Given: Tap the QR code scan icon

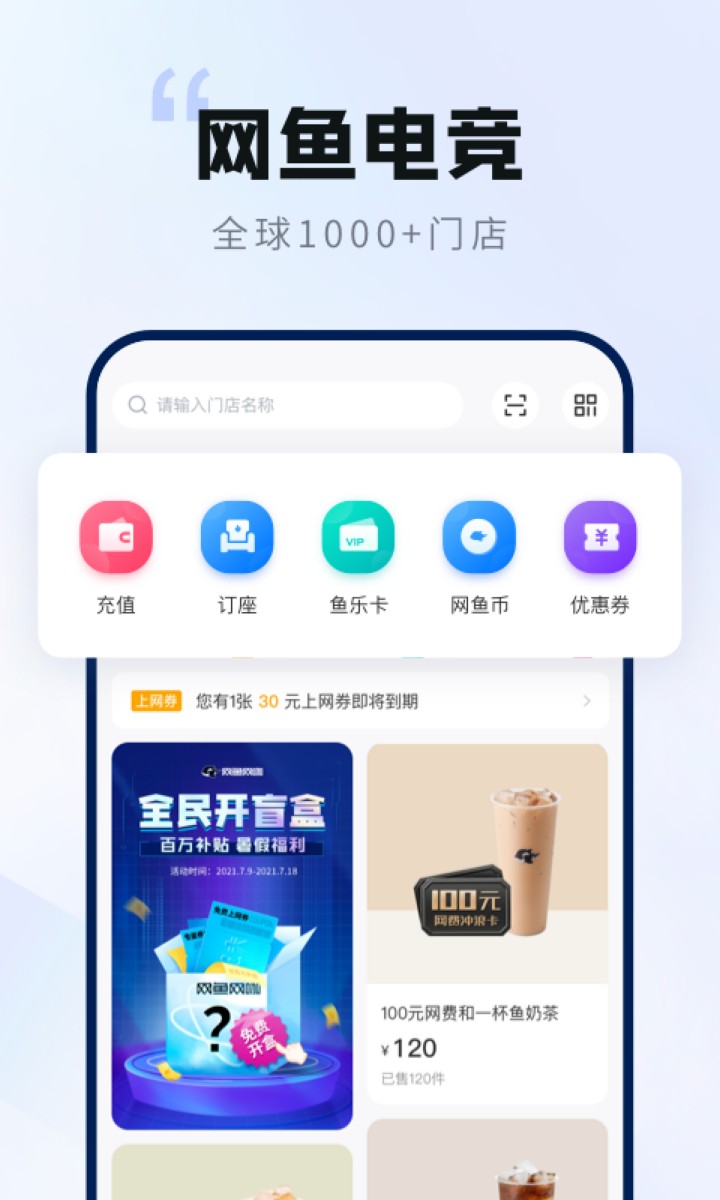Looking at the screenshot, I should 514,405.
